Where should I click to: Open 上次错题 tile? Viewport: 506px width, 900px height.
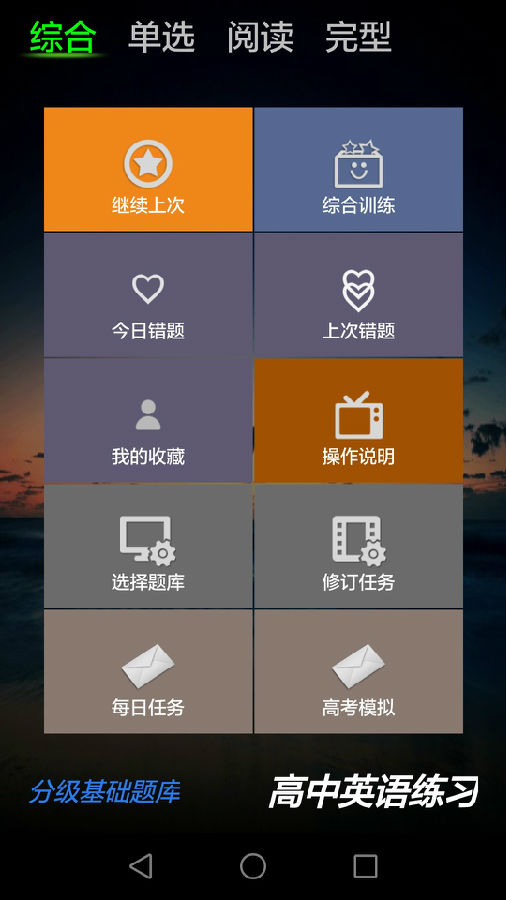359,295
